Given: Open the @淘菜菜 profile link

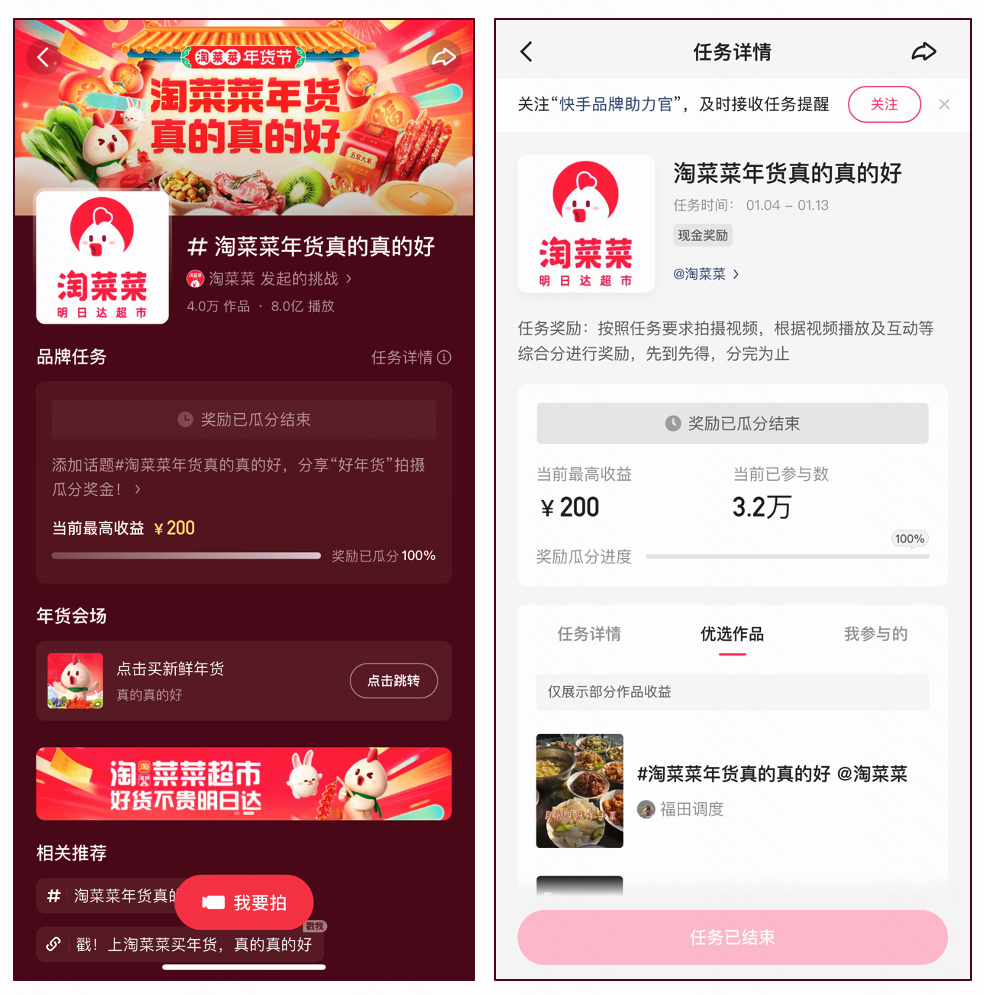Looking at the screenshot, I should (x=706, y=274).
